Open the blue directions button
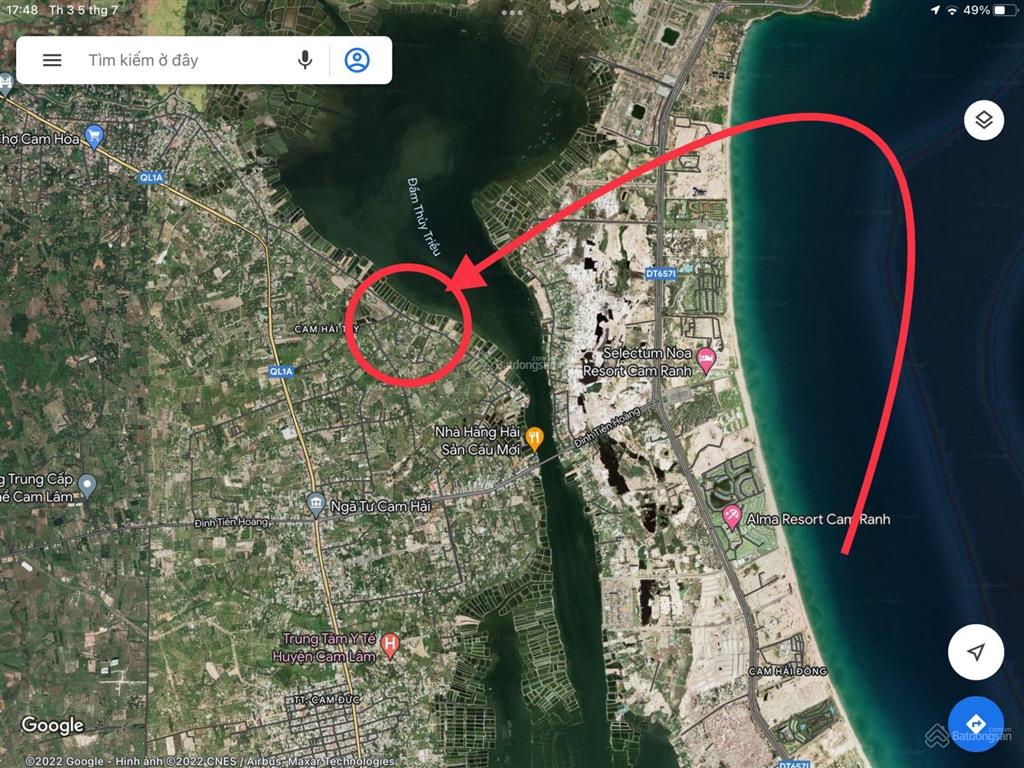Image resolution: width=1024 pixels, height=768 pixels. point(976,724)
